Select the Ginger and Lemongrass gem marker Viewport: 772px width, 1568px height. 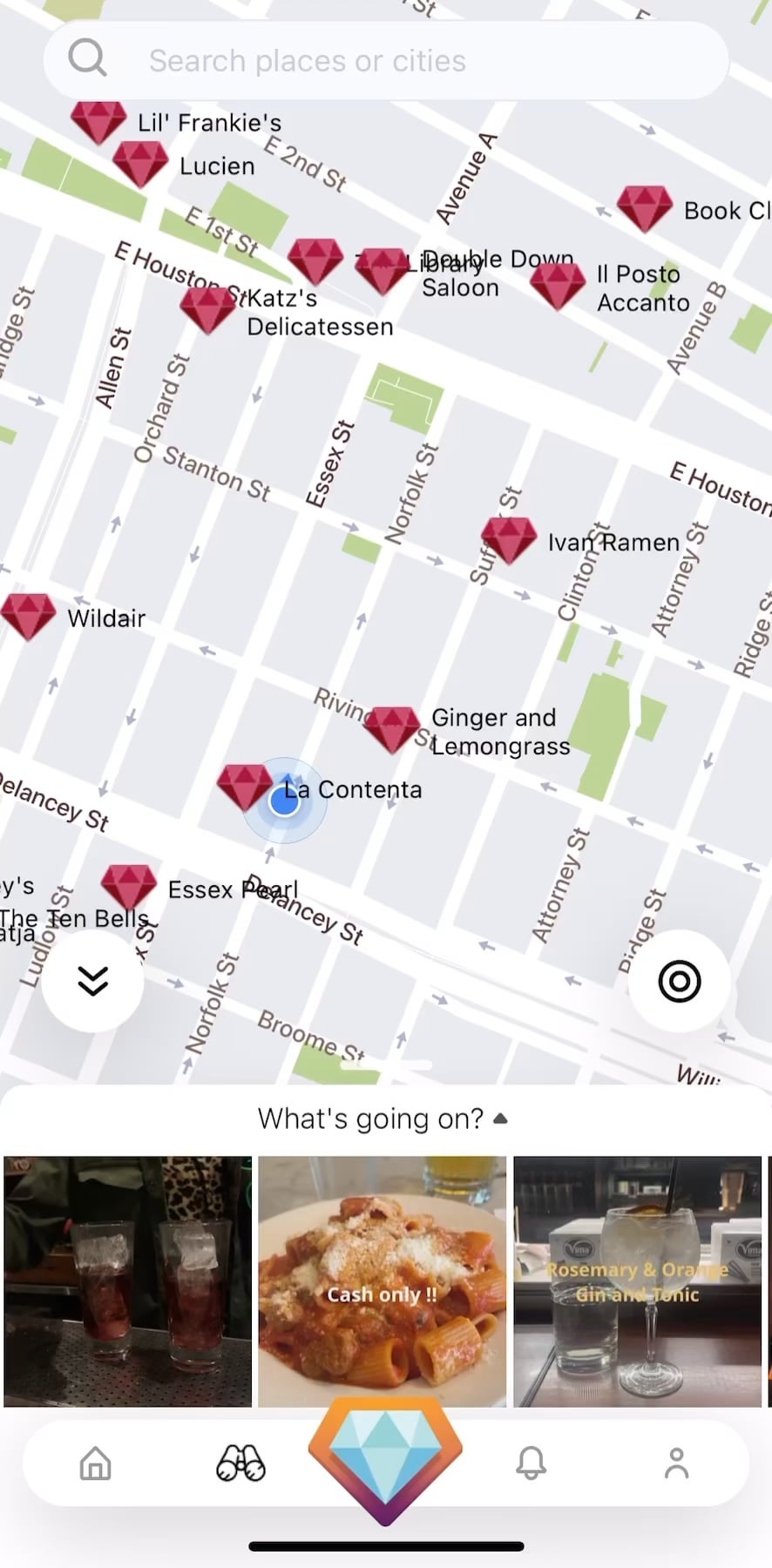(392, 730)
